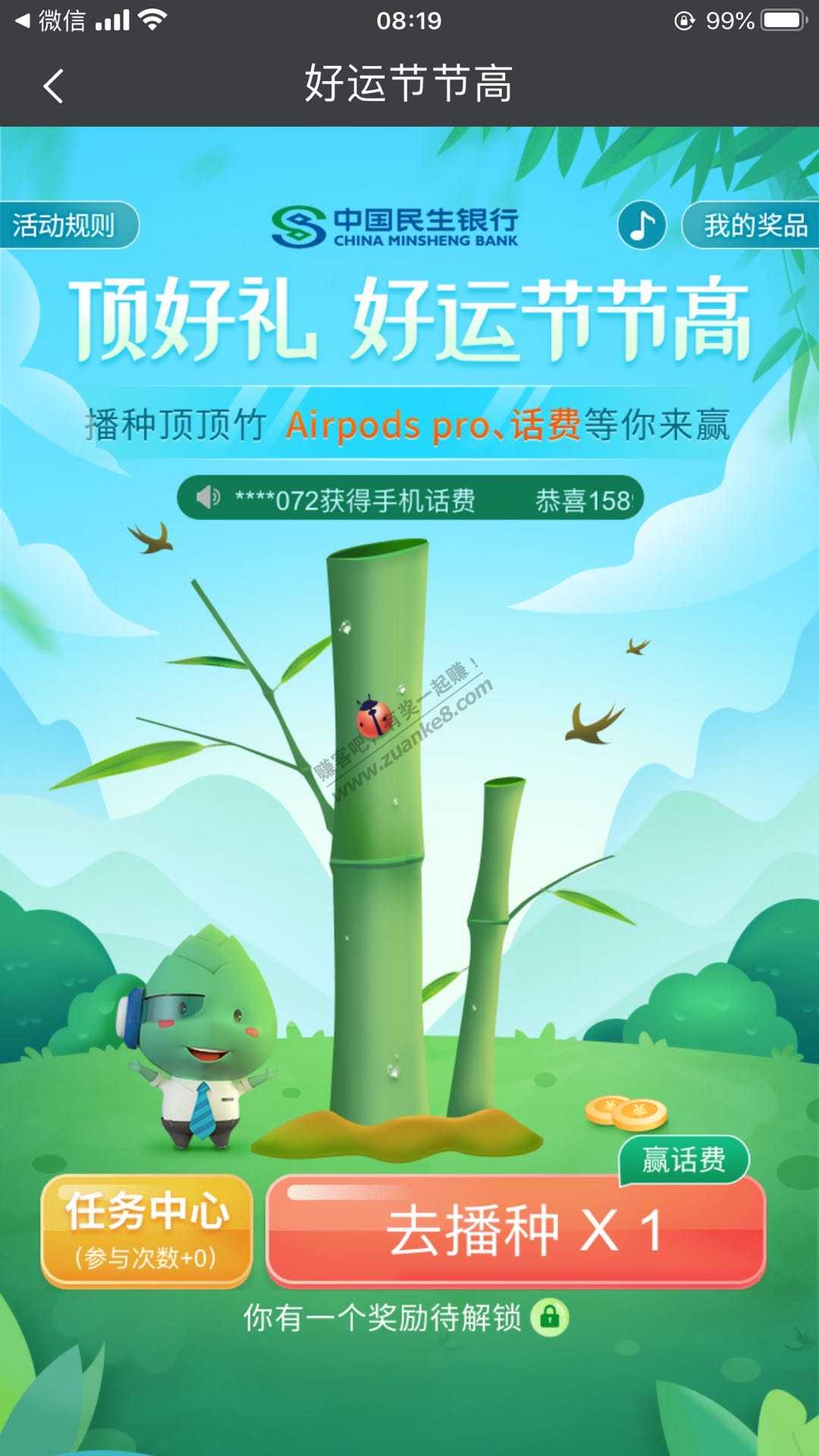Screen dimensions: 819x1456
Task: View 我的奖品 prizes
Action: click(x=752, y=225)
